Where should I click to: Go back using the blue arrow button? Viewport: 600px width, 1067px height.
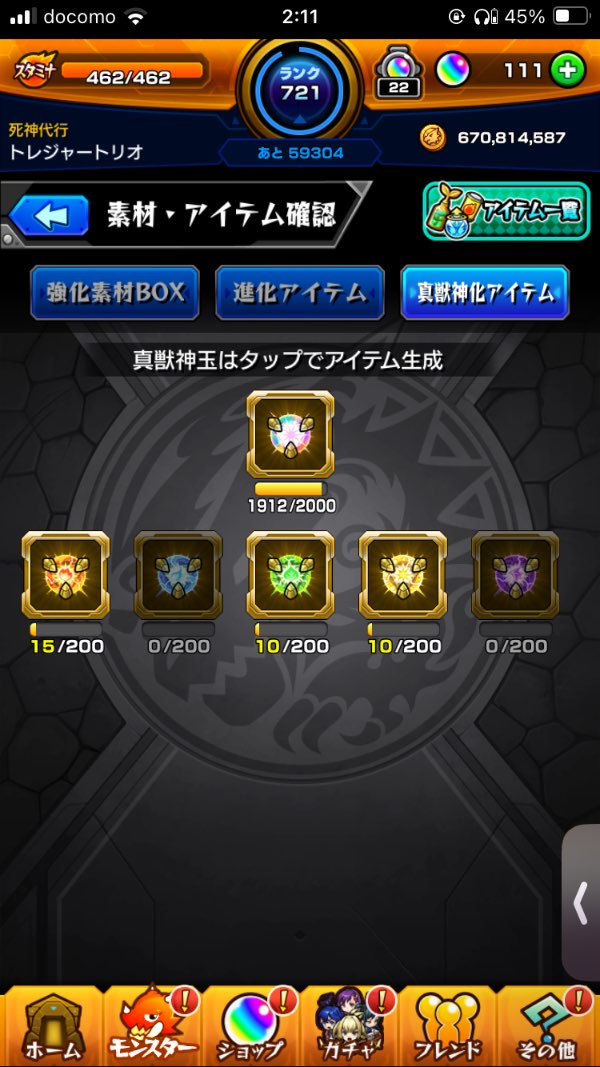(x=50, y=215)
